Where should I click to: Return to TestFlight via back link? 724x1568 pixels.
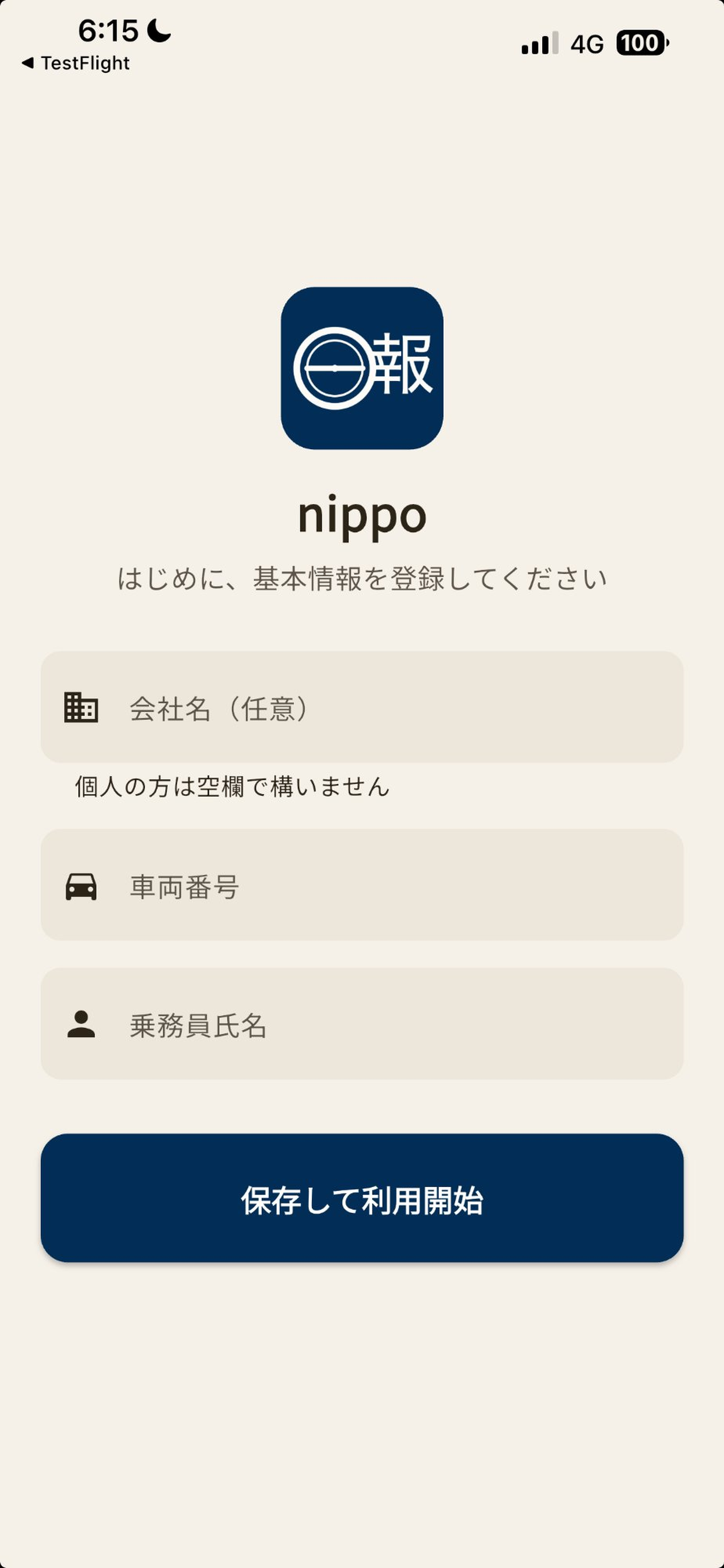pyautogui.click(x=76, y=62)
